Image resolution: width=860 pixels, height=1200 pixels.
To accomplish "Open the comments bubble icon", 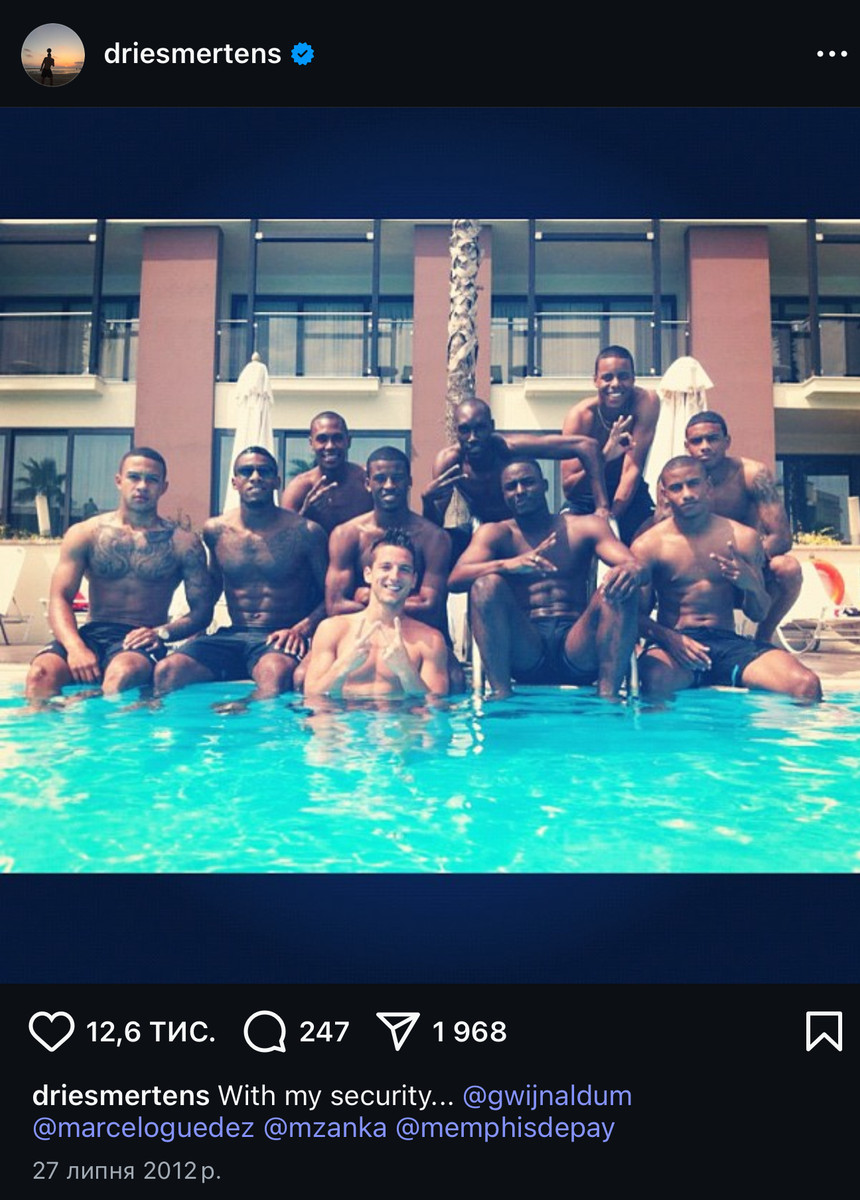I will [264, 1031].
